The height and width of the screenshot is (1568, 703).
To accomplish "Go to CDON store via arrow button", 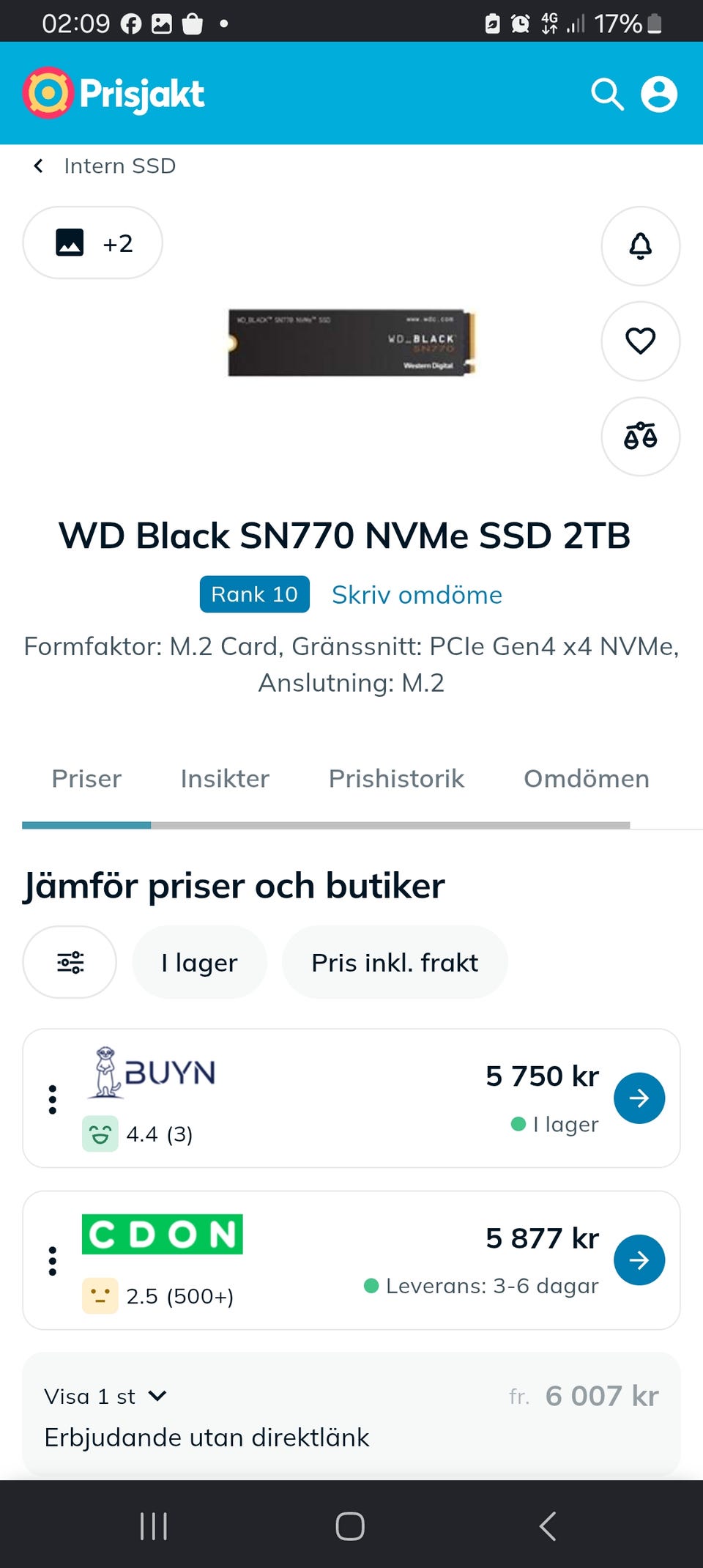I will (639, 1260).
